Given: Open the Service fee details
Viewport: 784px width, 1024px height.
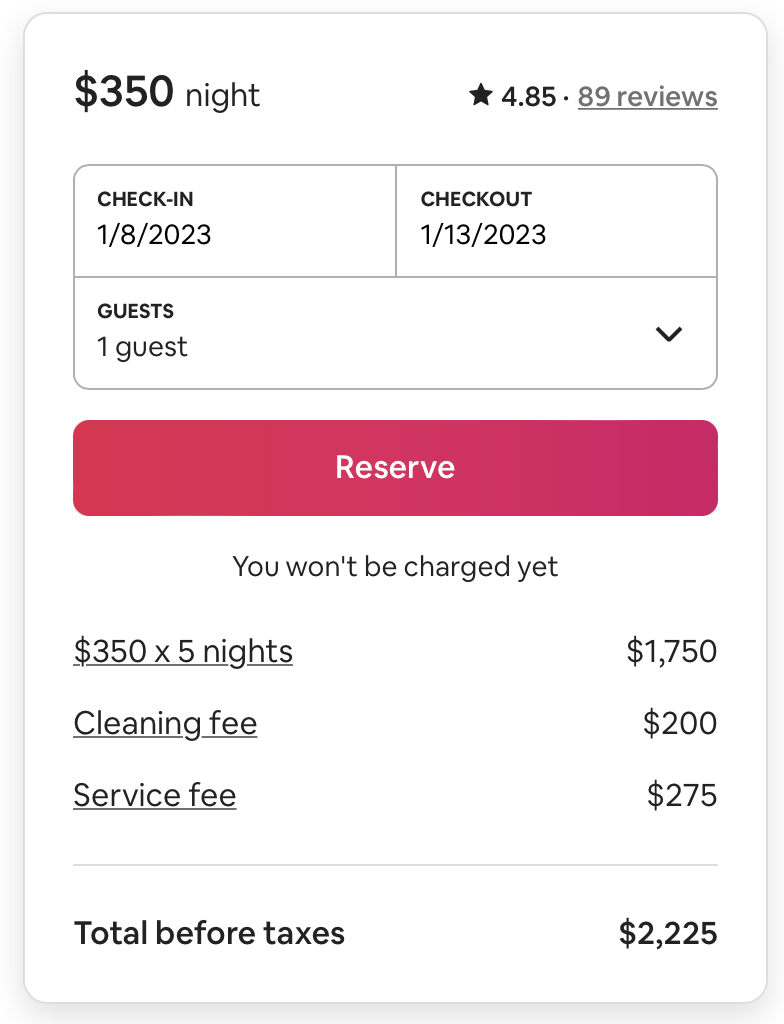Looking at the screenshot, I should (155, 795).
